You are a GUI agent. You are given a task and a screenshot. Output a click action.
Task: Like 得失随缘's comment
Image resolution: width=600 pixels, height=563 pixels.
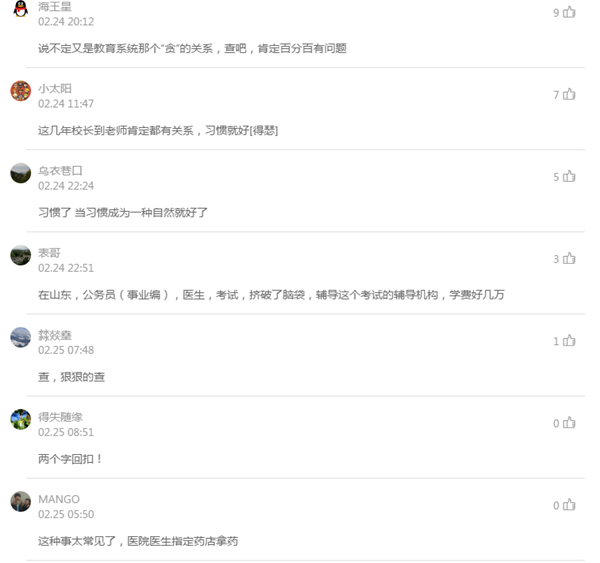click(x=569, y=423)
